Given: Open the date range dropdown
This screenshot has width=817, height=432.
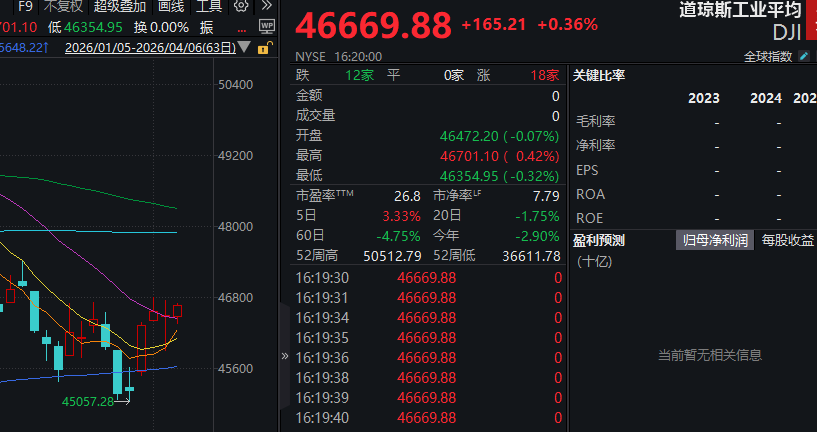Looking at the screenshot, I should [x=244, y=47].
